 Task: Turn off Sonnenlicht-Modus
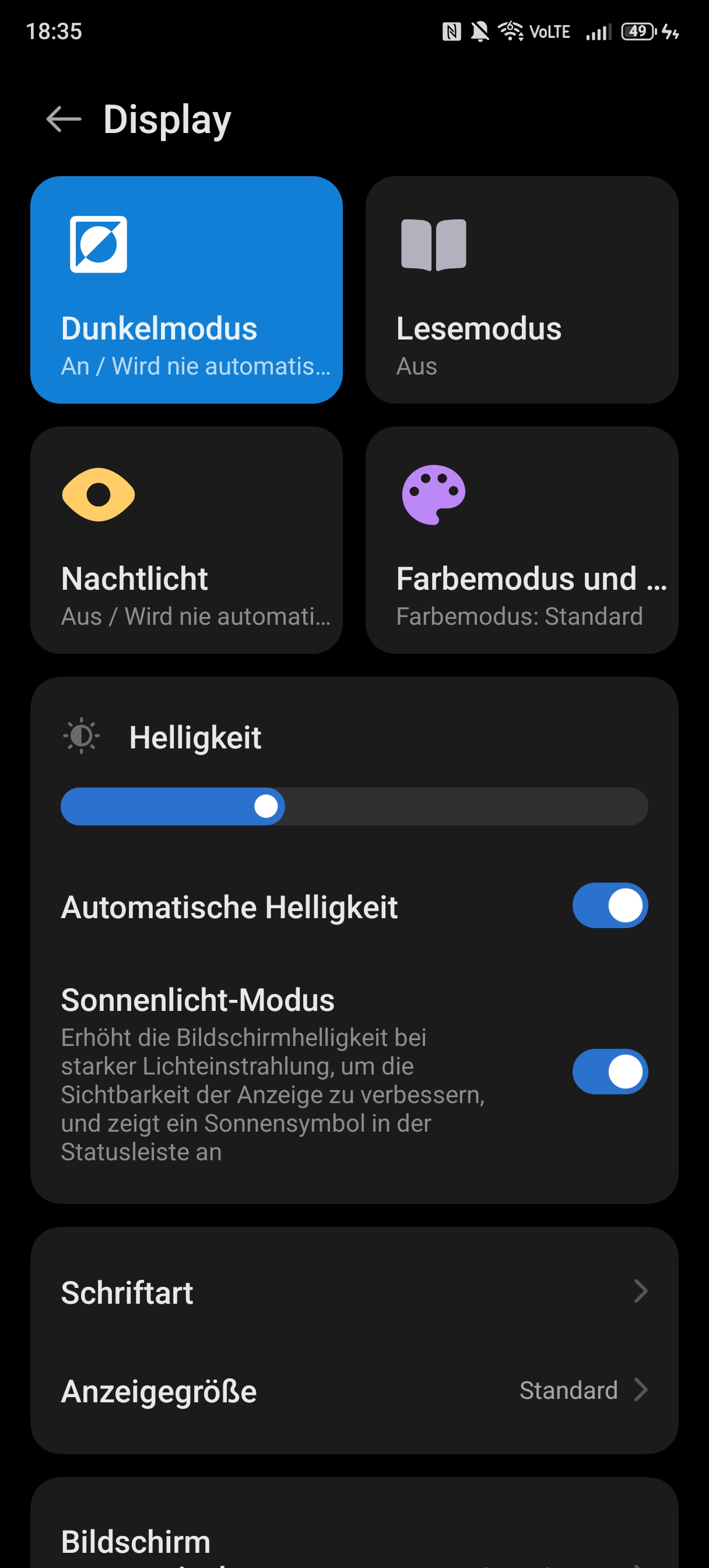(610, 1072)
